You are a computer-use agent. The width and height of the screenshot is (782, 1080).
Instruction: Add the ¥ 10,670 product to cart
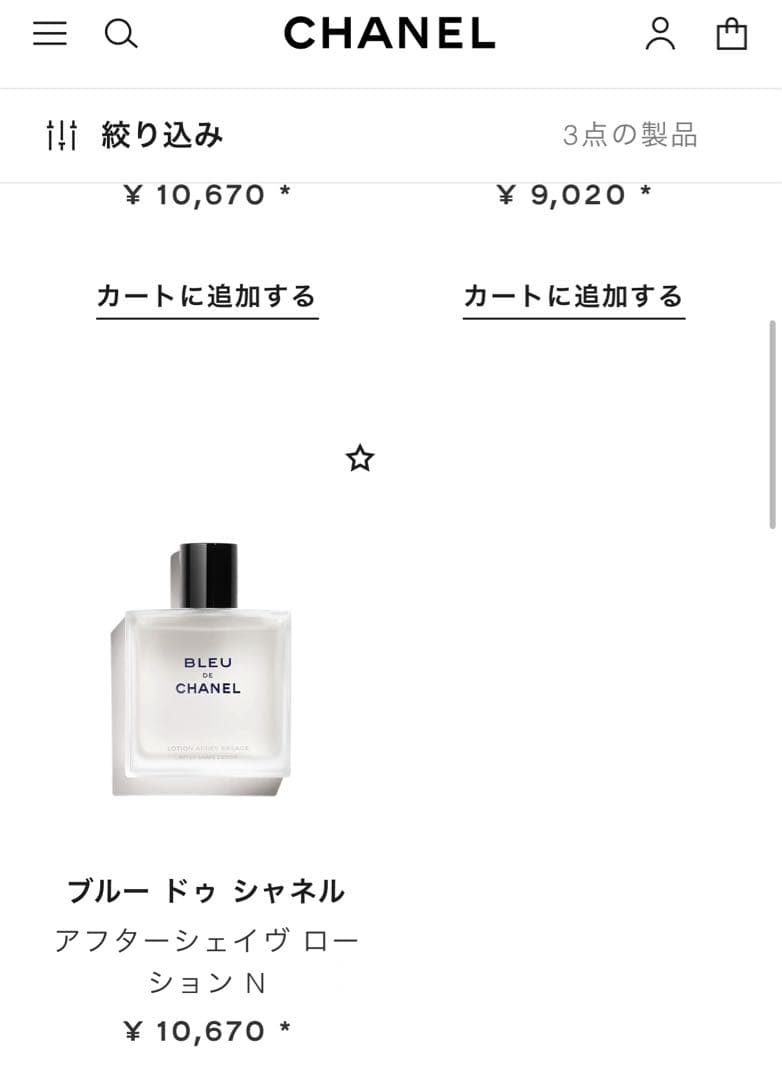207,297
